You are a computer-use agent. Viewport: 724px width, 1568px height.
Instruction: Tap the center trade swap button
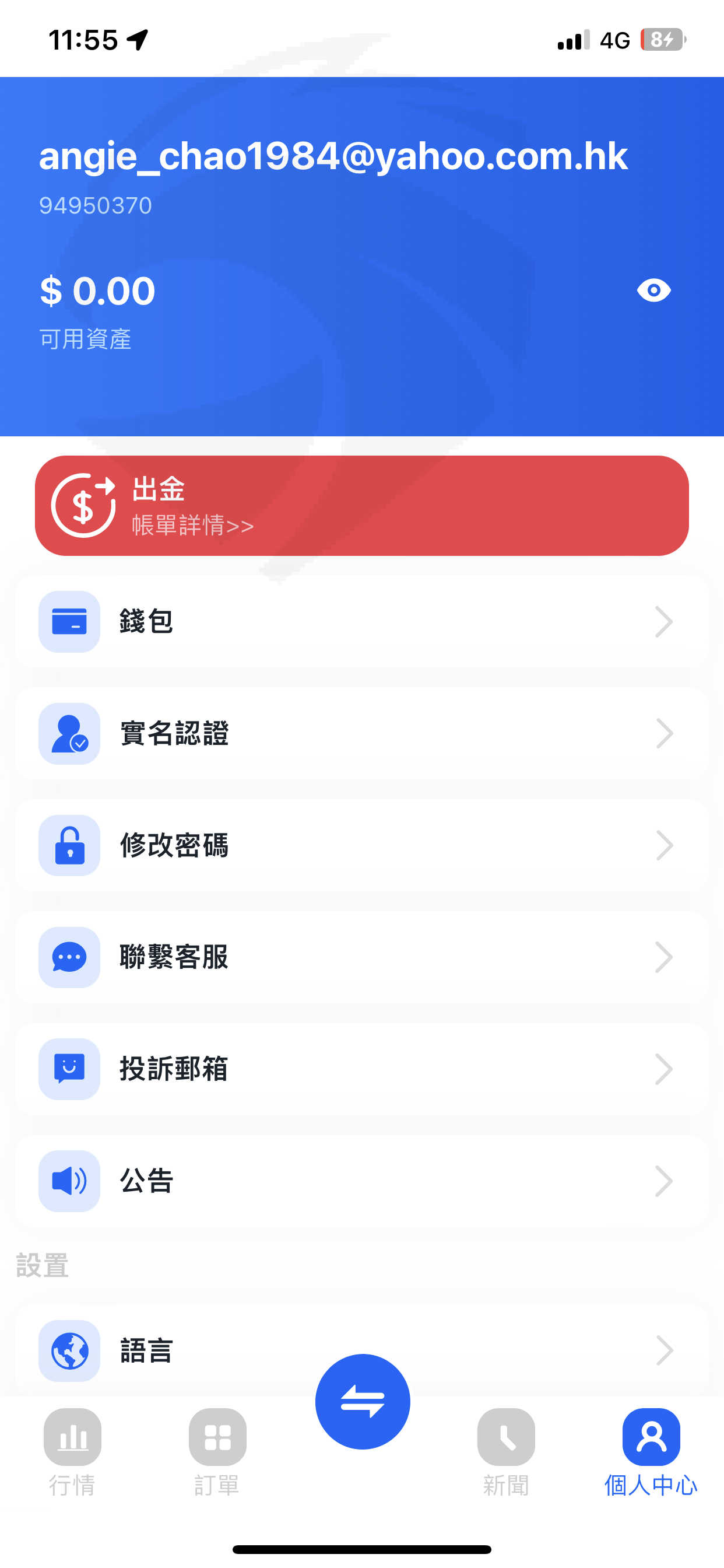[x=363, y=1401]
